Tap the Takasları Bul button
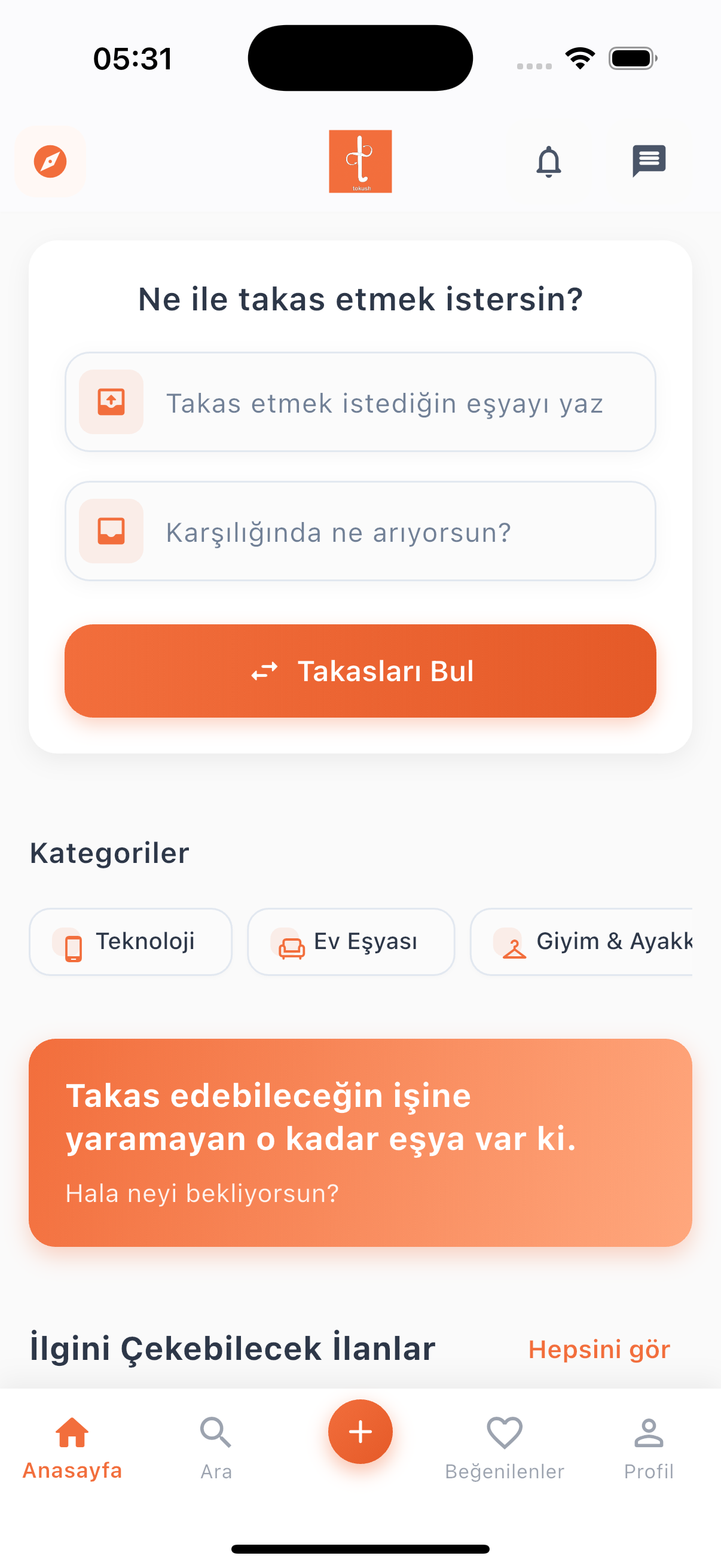Screen dimensions: 721x1568 tap(360, 671)
